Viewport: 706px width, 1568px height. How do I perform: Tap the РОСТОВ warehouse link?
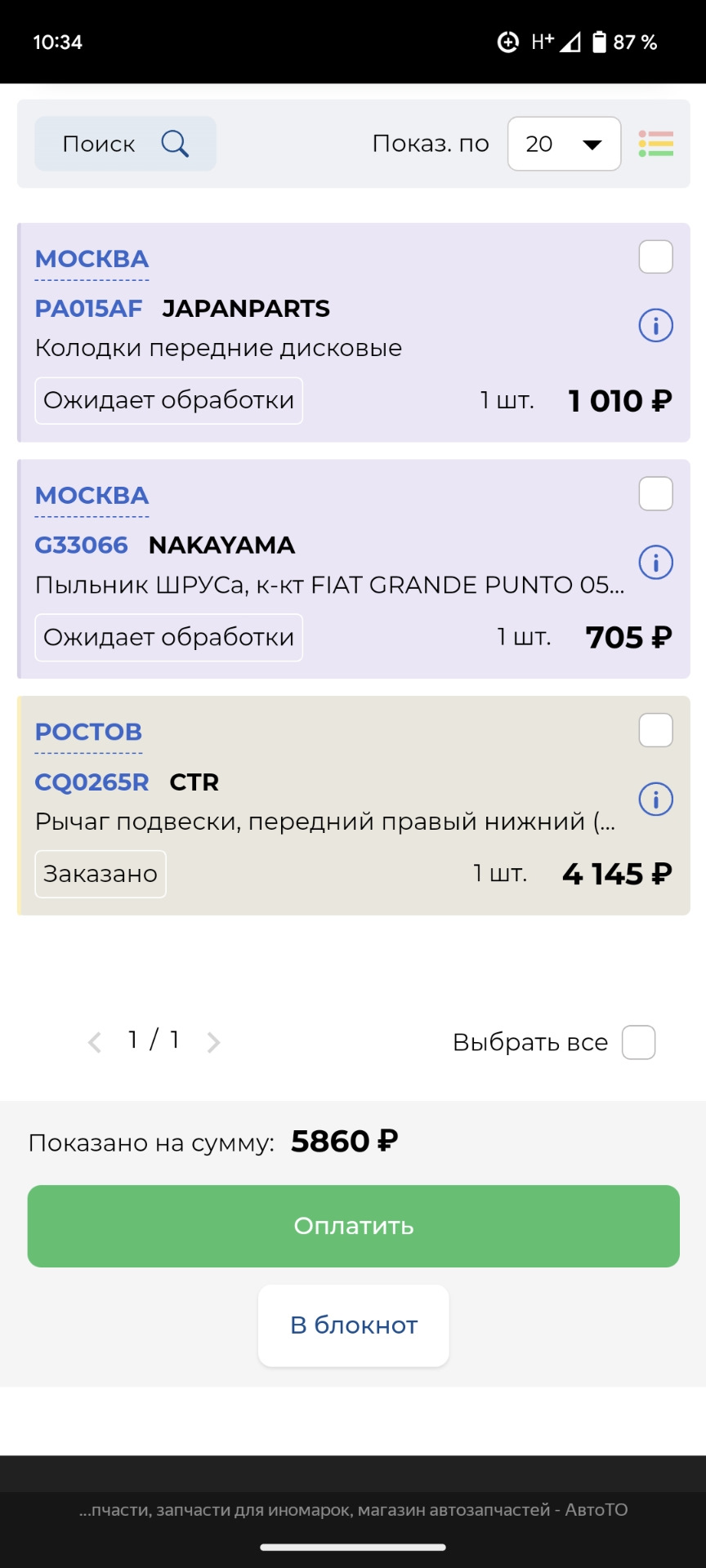click(88, 733)
